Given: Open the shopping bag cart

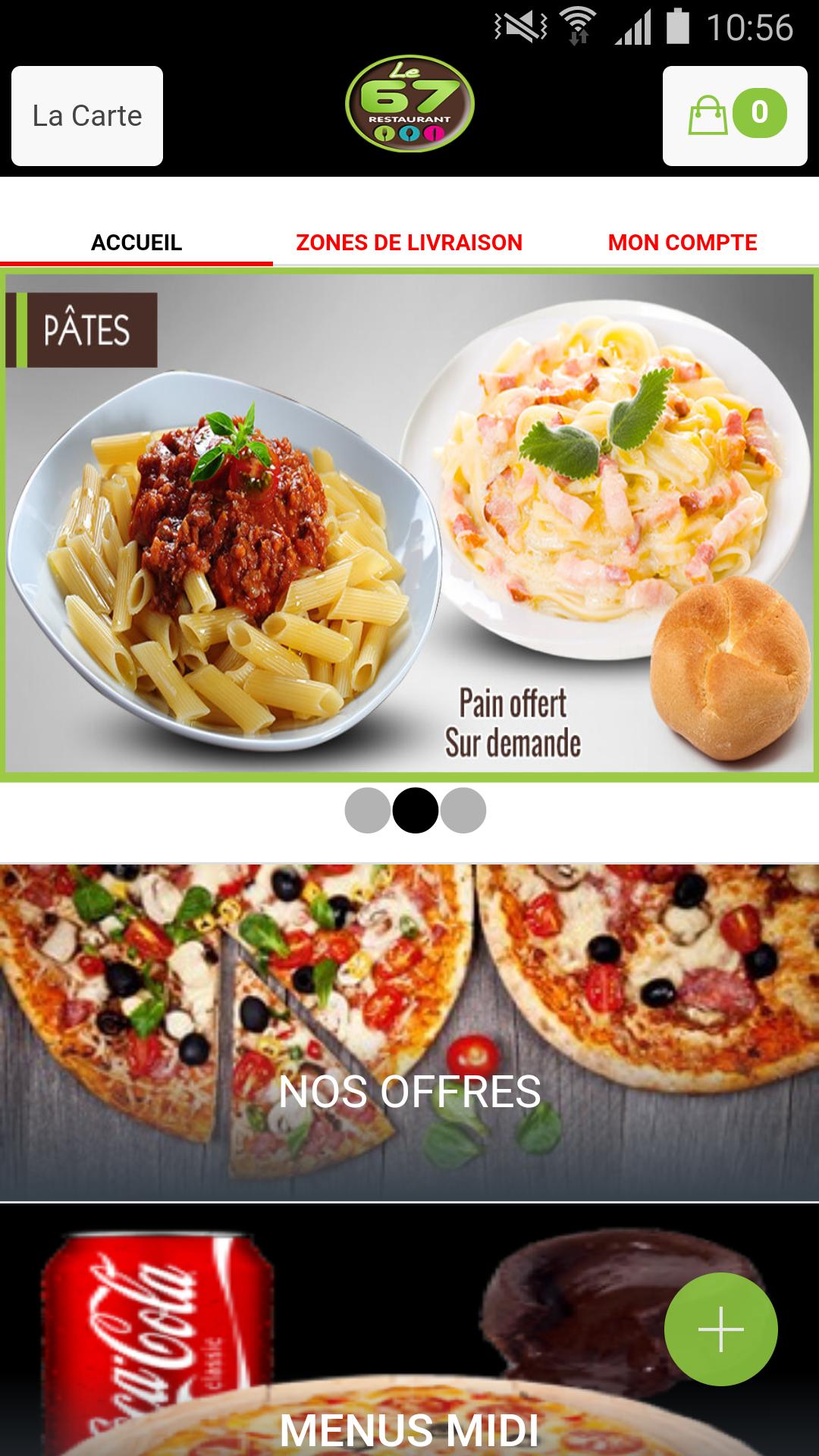Looking at the screenshot, I should point(734,116).
